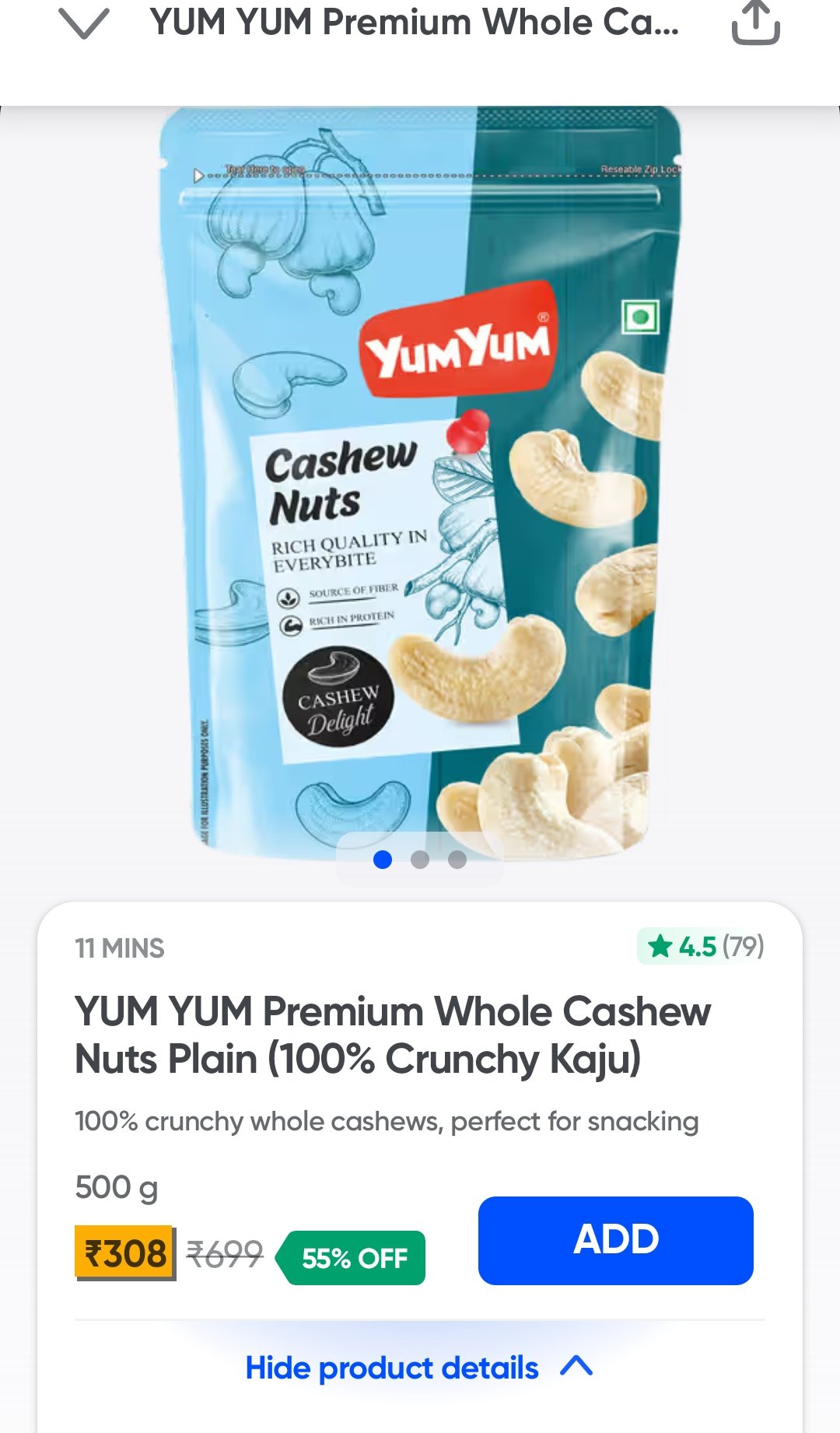Jump to the second image indicator dot
This screenshot has width=840, height=1433.
point(420,860)
